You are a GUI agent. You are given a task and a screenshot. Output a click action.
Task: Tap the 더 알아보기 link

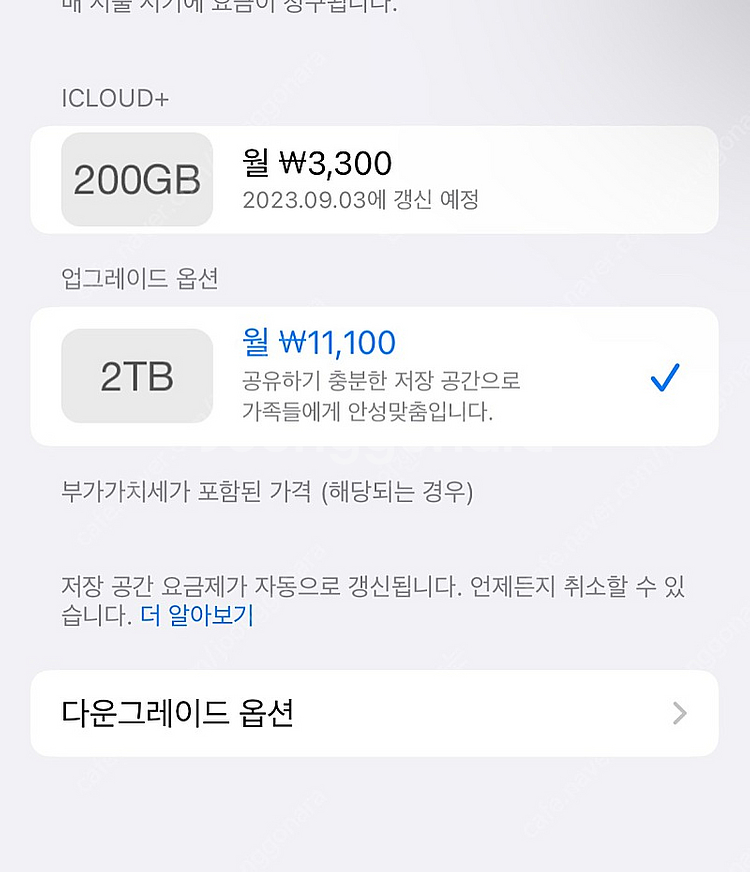click(x=197, y=616)
